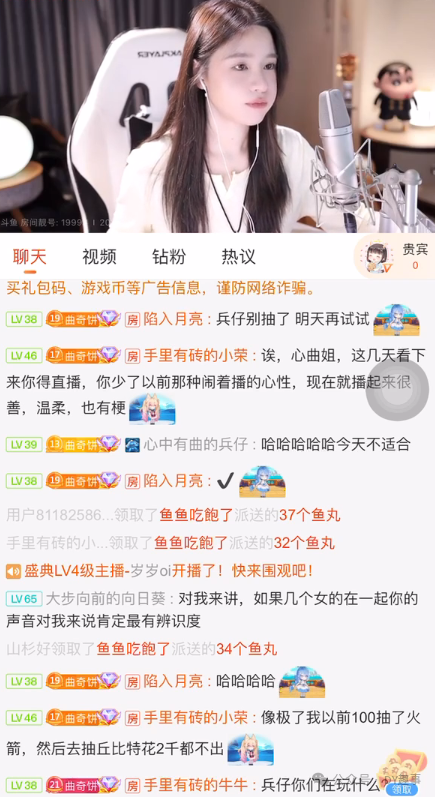Switch to the 钻粉 tab
This screenshot has width=435, height=797.
(169, 257)
